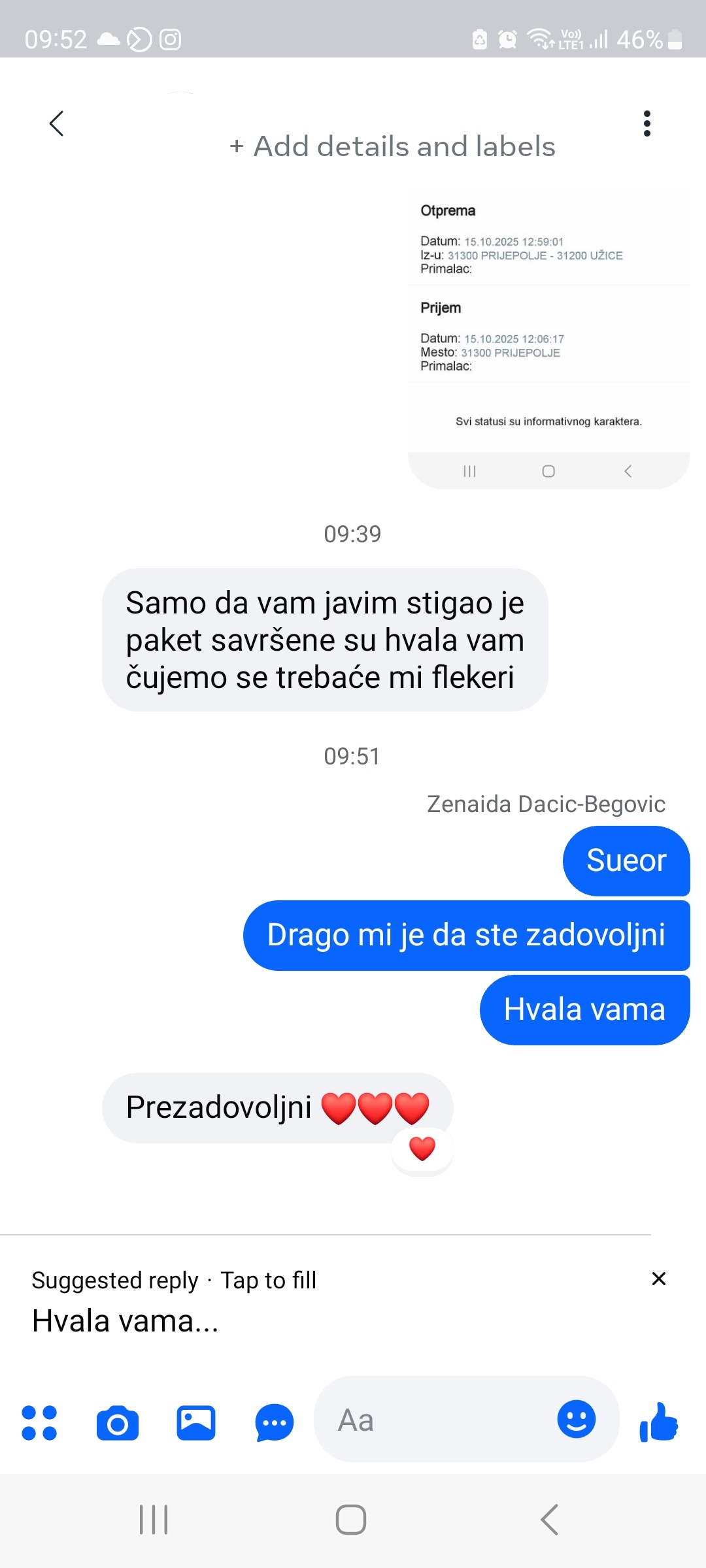The width and height of the screenshot is (706, 1568).
Task: Tap Add details and labels
Action: pyautogui.click(x=392, y=146)
